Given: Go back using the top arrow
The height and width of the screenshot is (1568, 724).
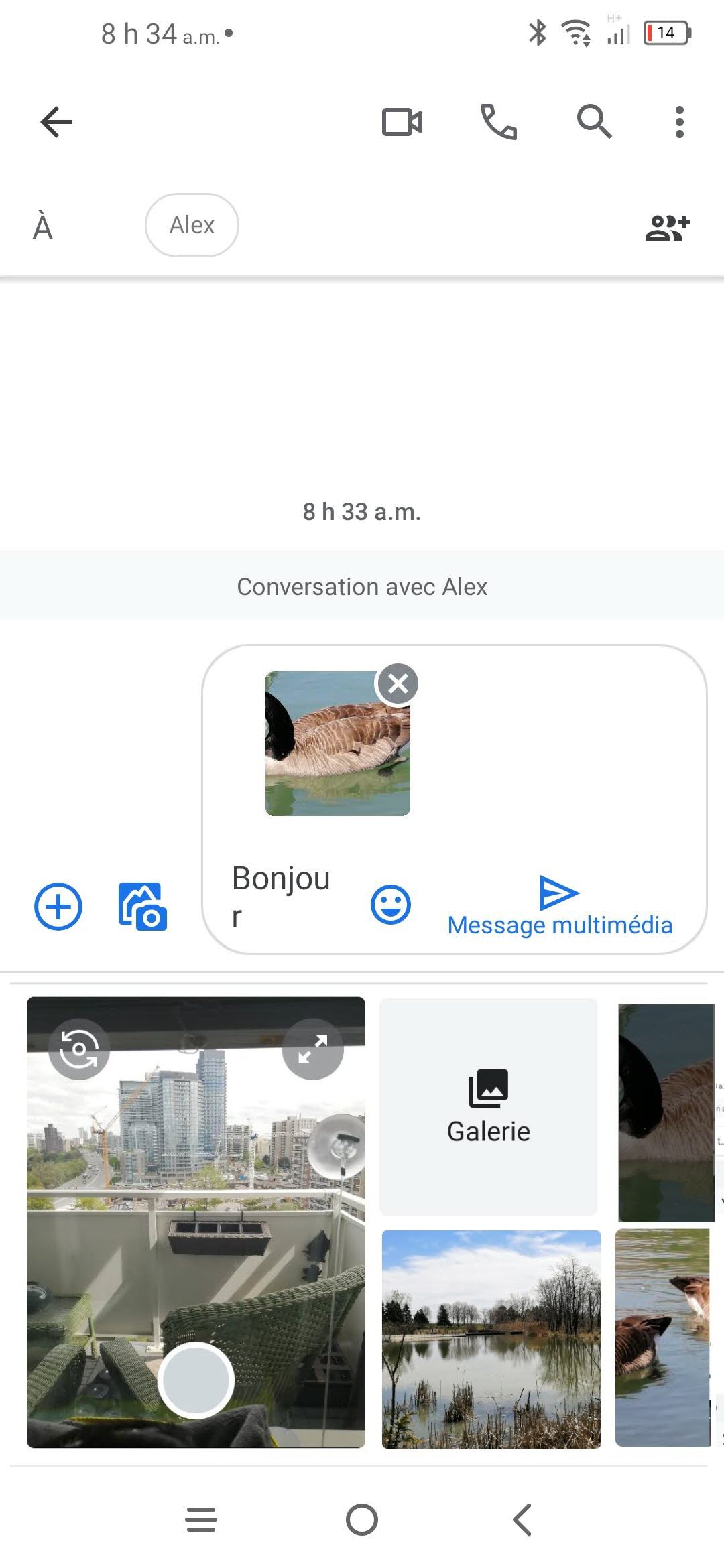Looking at the screenshot, I should pyautogui.click(x=56, y=122).
